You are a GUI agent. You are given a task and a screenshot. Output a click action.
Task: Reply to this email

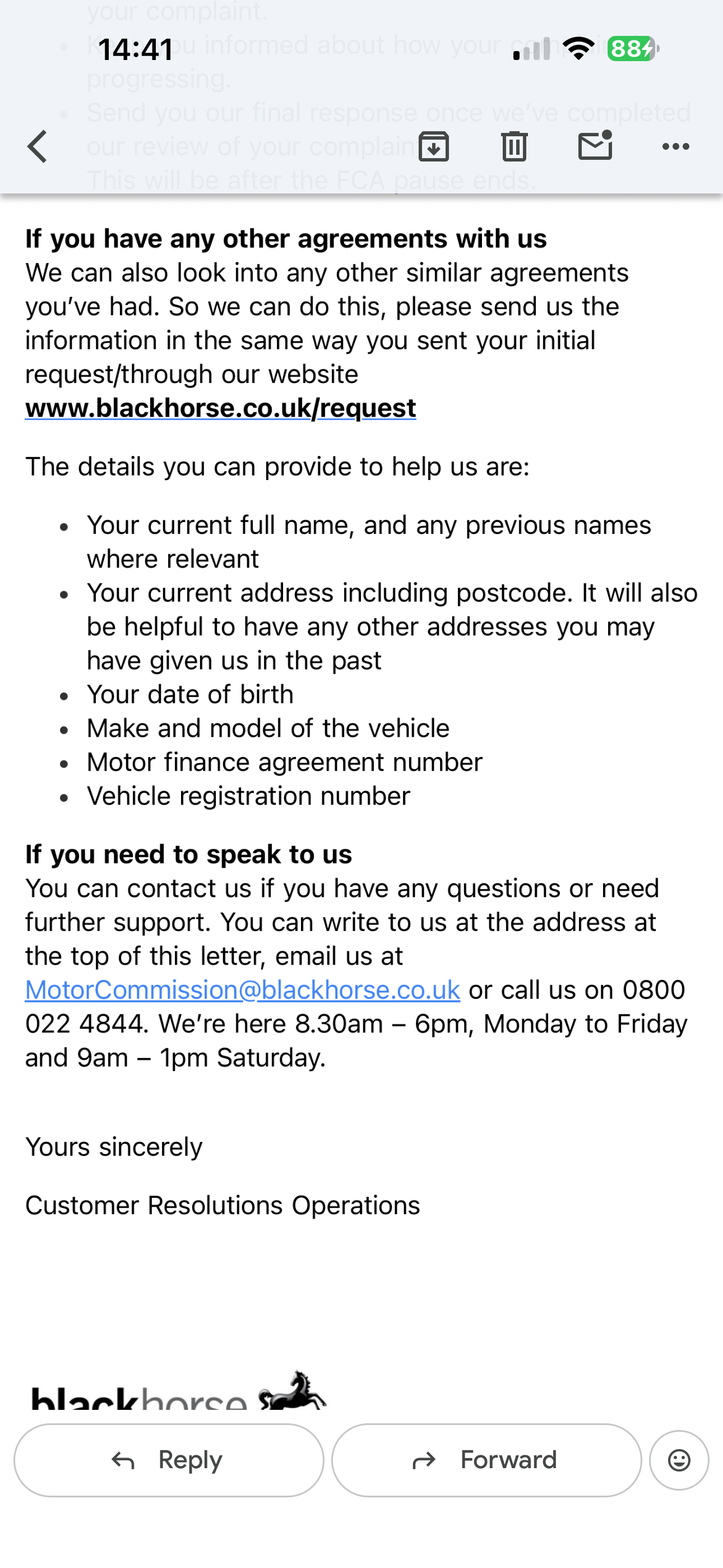[x=169, y=1460]
